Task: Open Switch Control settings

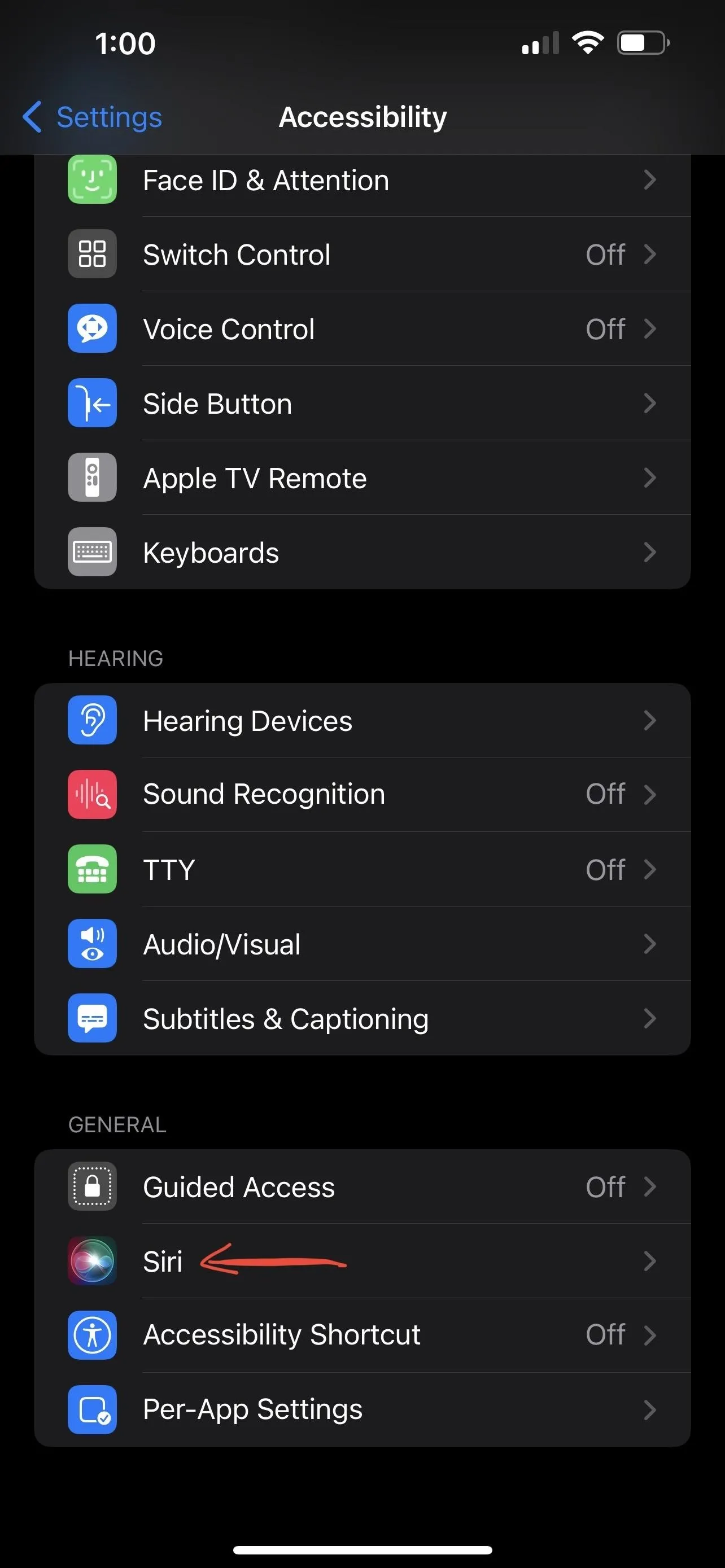Action: tap(362, 255)
